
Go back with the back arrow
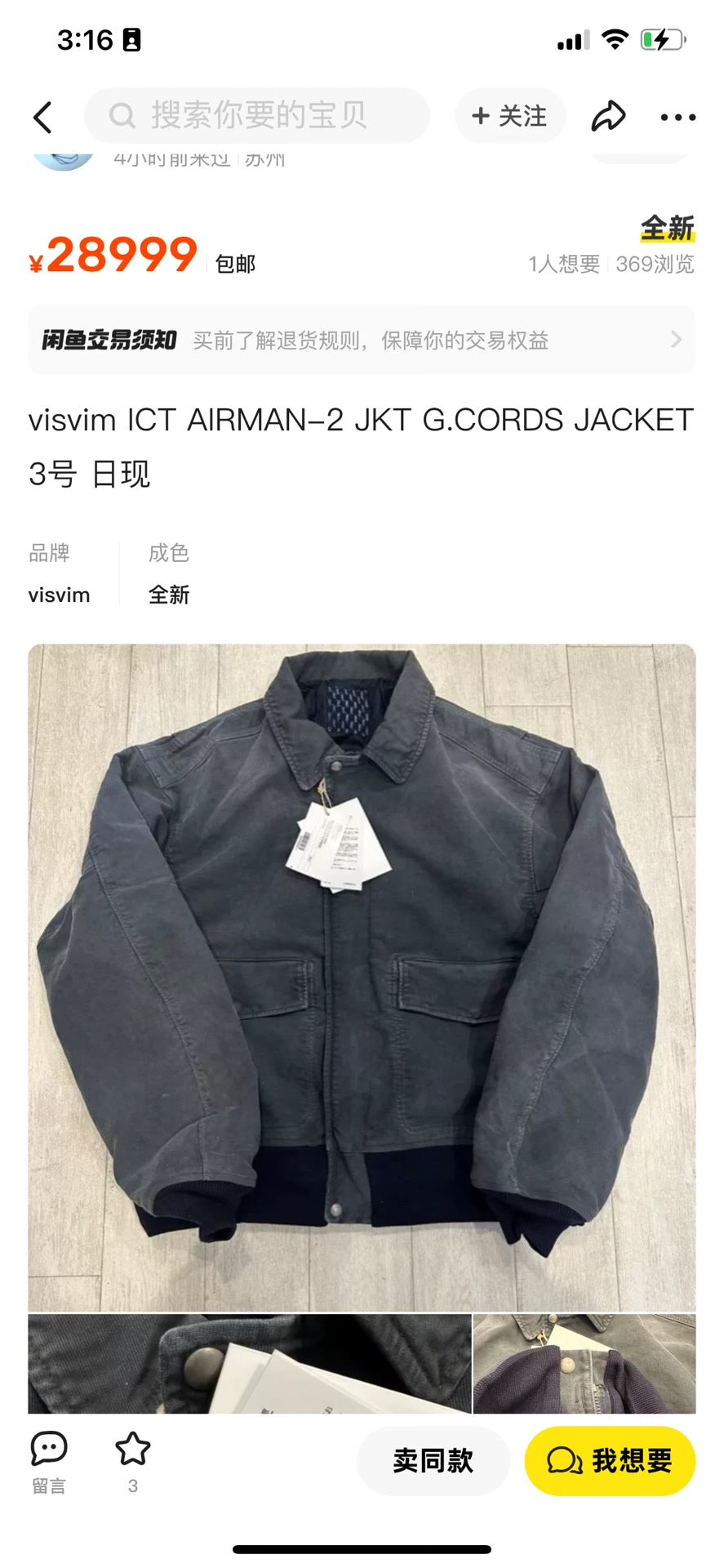pyautogui.click(x=43, y=117)
